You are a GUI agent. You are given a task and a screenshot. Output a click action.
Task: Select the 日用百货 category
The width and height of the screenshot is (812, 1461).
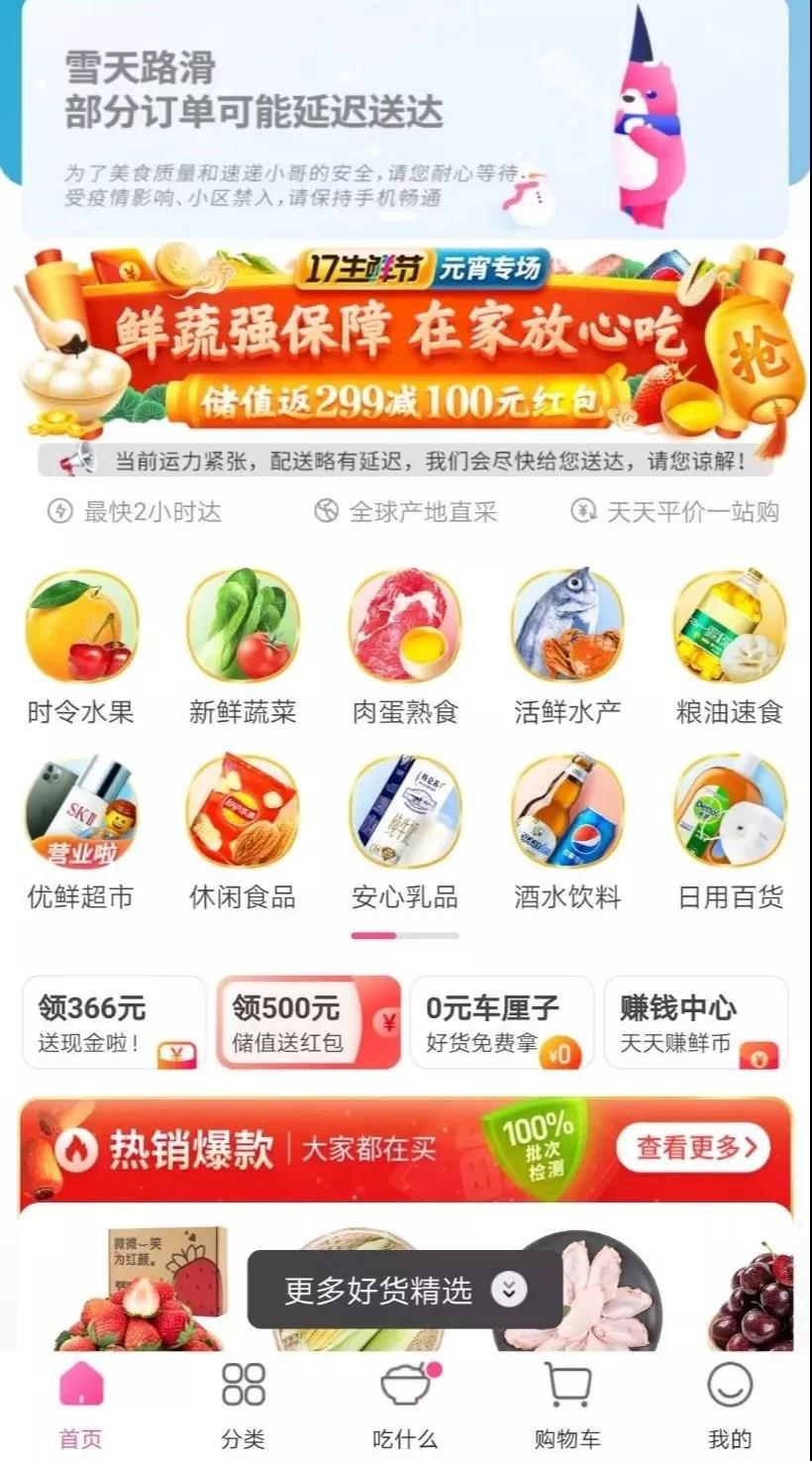(730, 833)
